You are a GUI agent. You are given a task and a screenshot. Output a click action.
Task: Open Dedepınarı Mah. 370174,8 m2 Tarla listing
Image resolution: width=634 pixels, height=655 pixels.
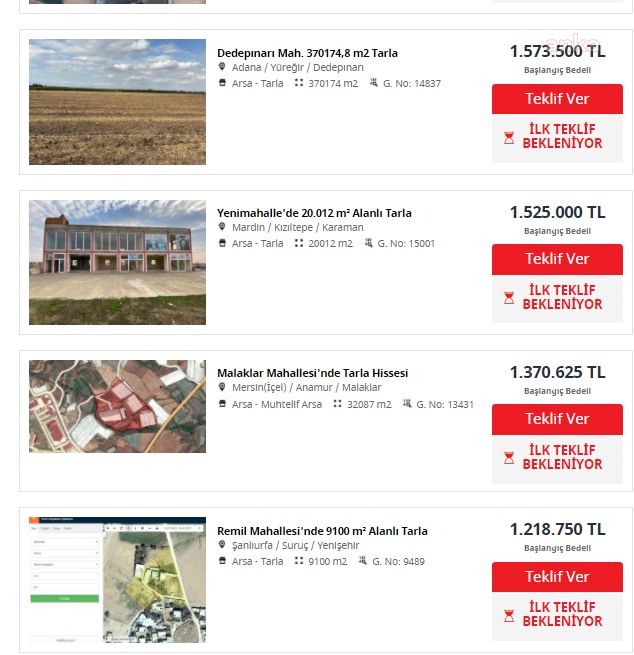[307, 53]
